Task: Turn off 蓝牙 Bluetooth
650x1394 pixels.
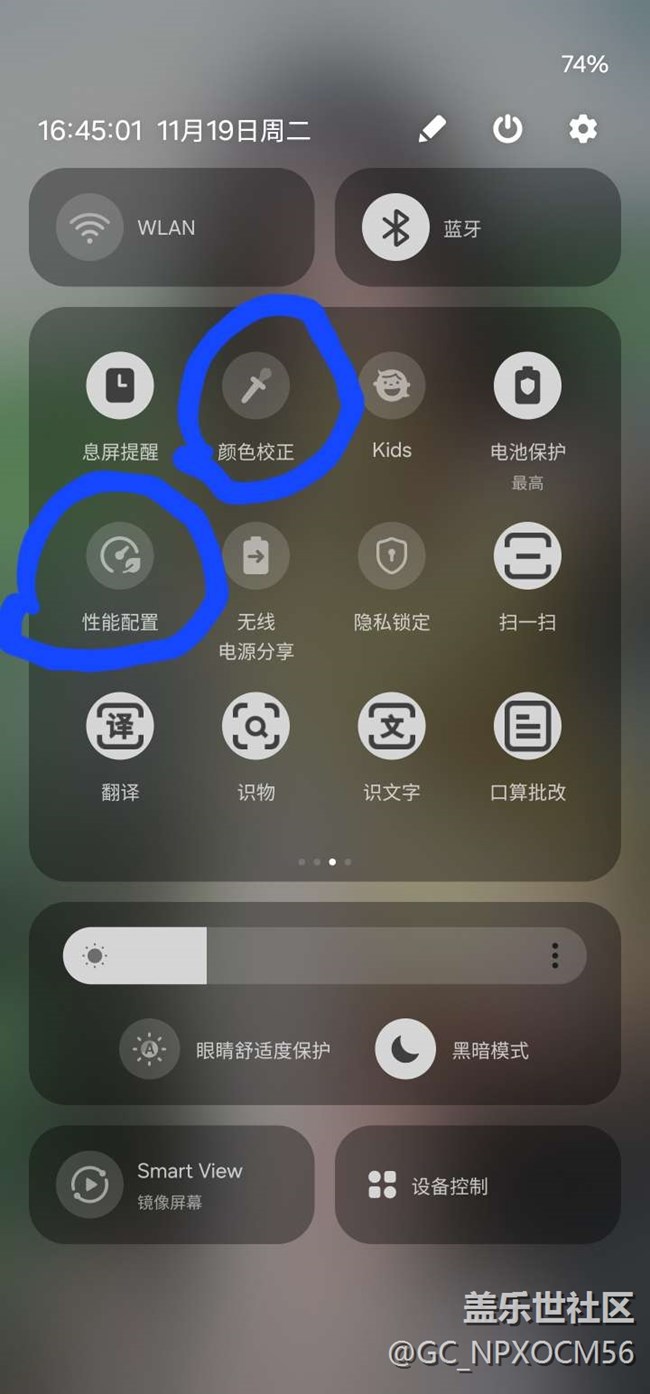Action: (395, 228)
